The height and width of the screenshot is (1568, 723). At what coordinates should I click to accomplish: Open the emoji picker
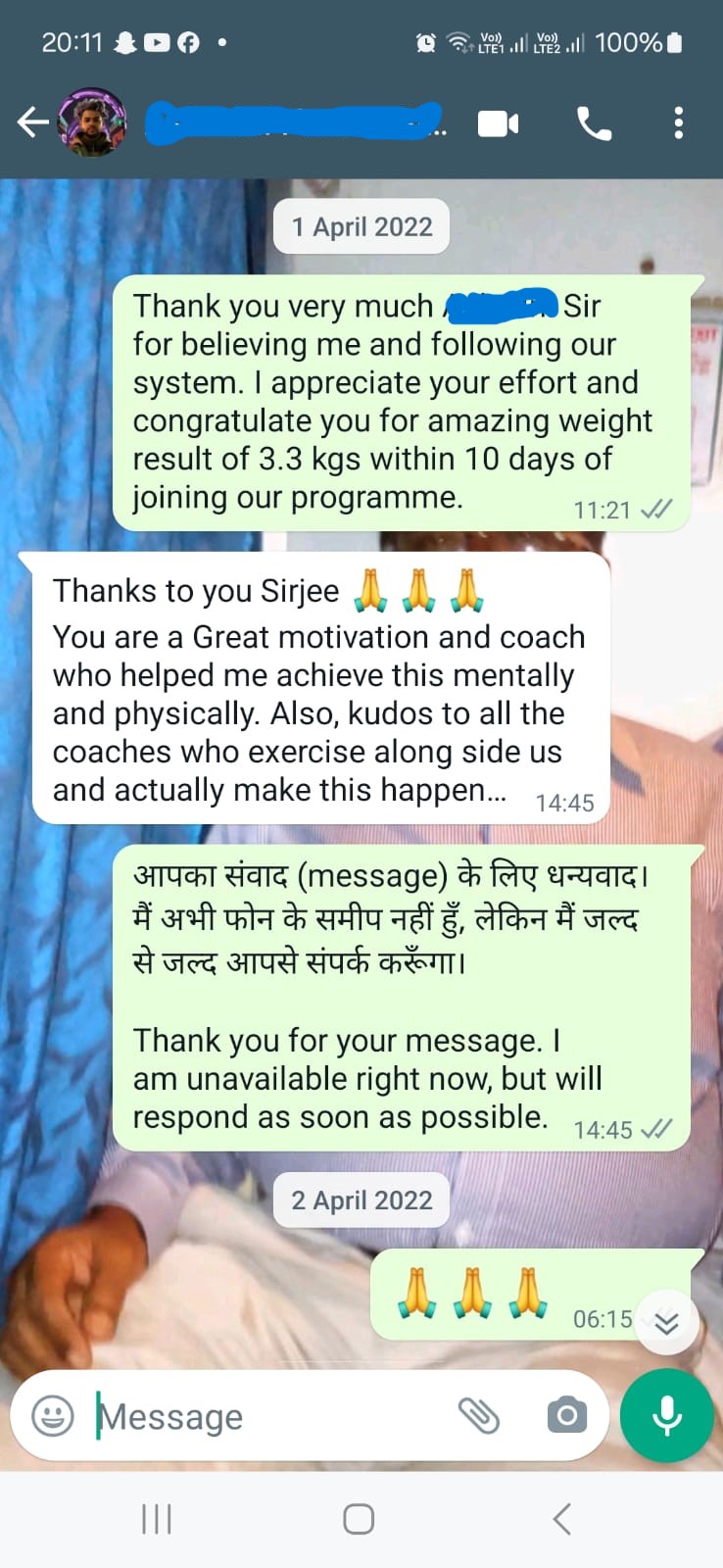(x=53, y=1416)
